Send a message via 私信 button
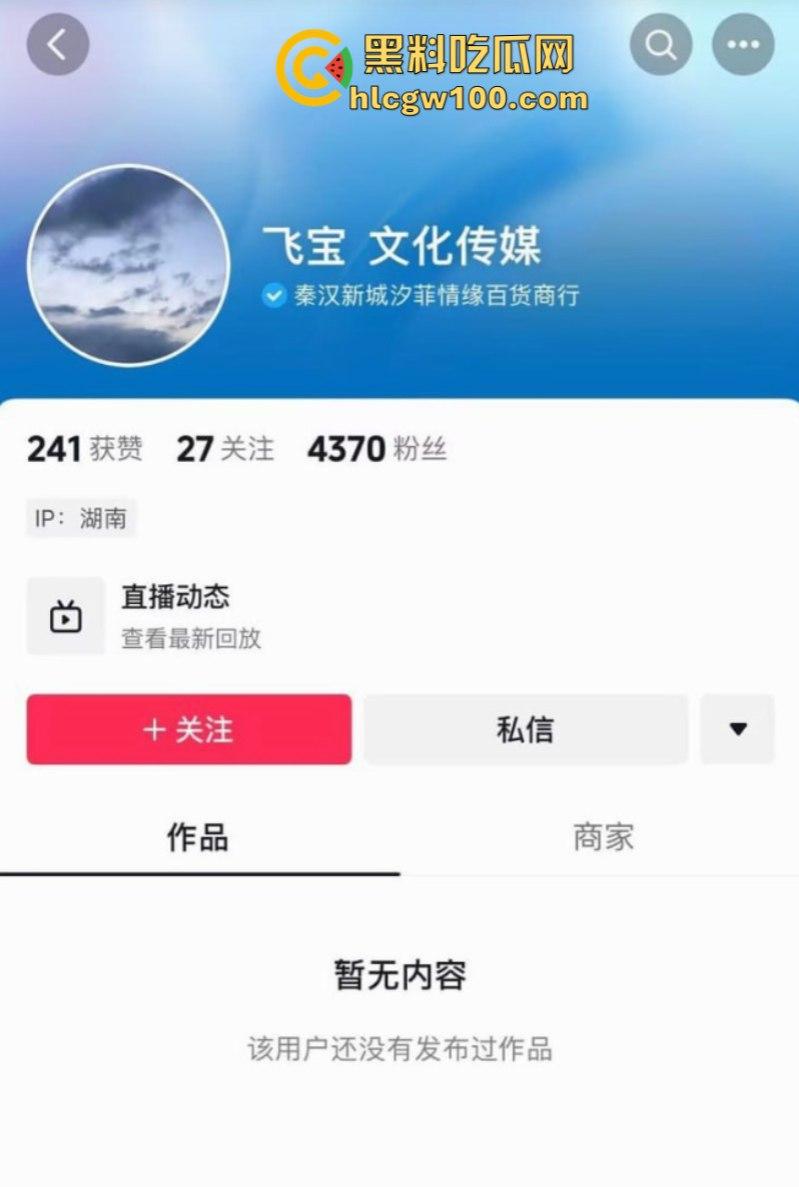 [x=525, y=730]
